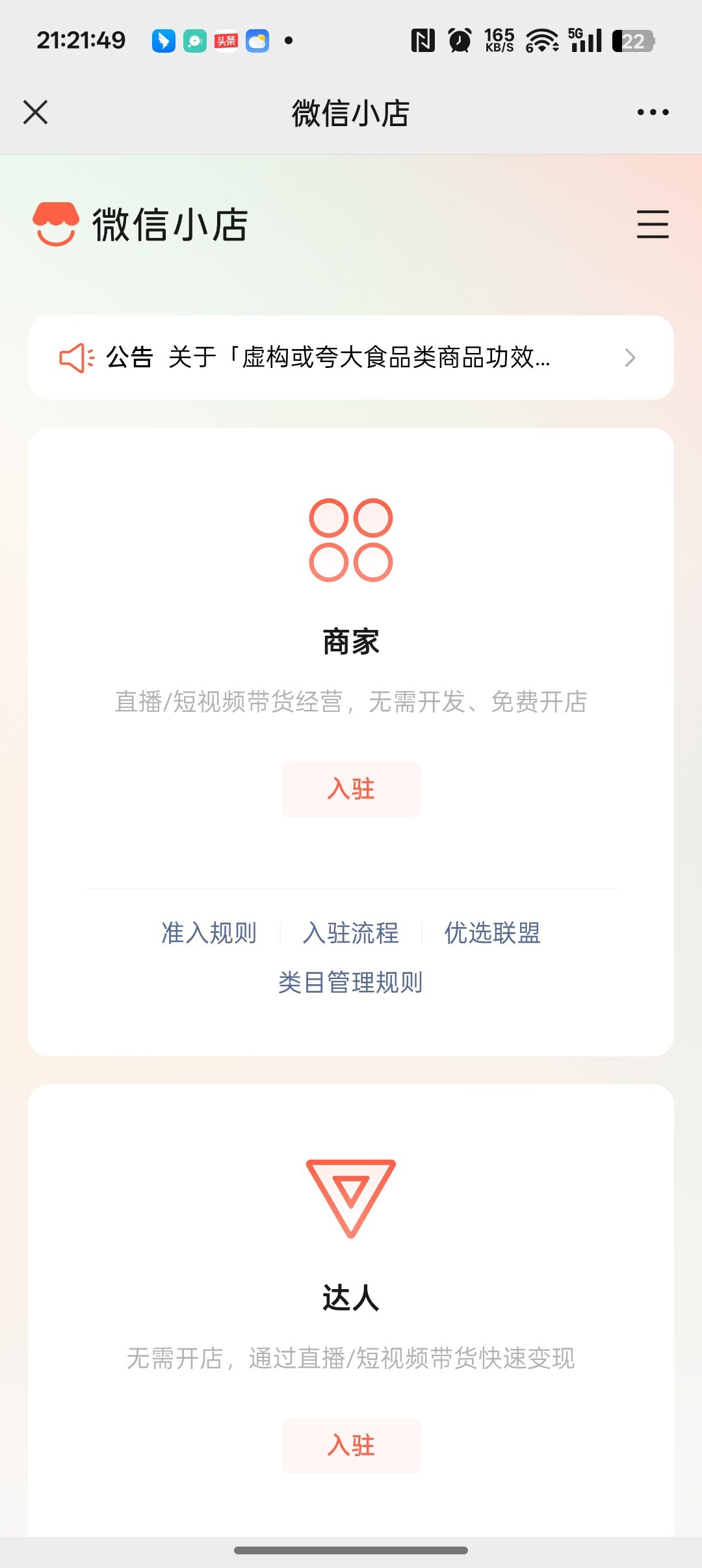Open the hamburger navigation menu
Image resolution: width=702 pixels, height=1568 pixels.
(x=653, y=224)
